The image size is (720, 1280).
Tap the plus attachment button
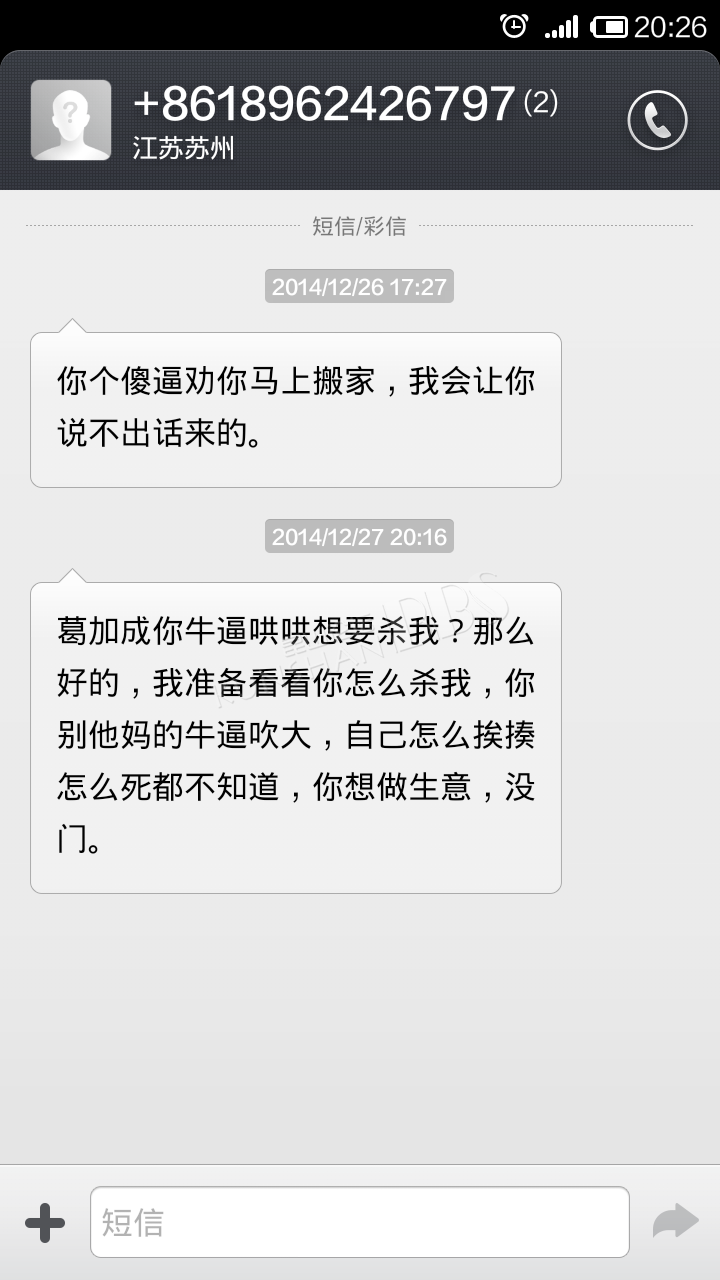(45, 1222)
